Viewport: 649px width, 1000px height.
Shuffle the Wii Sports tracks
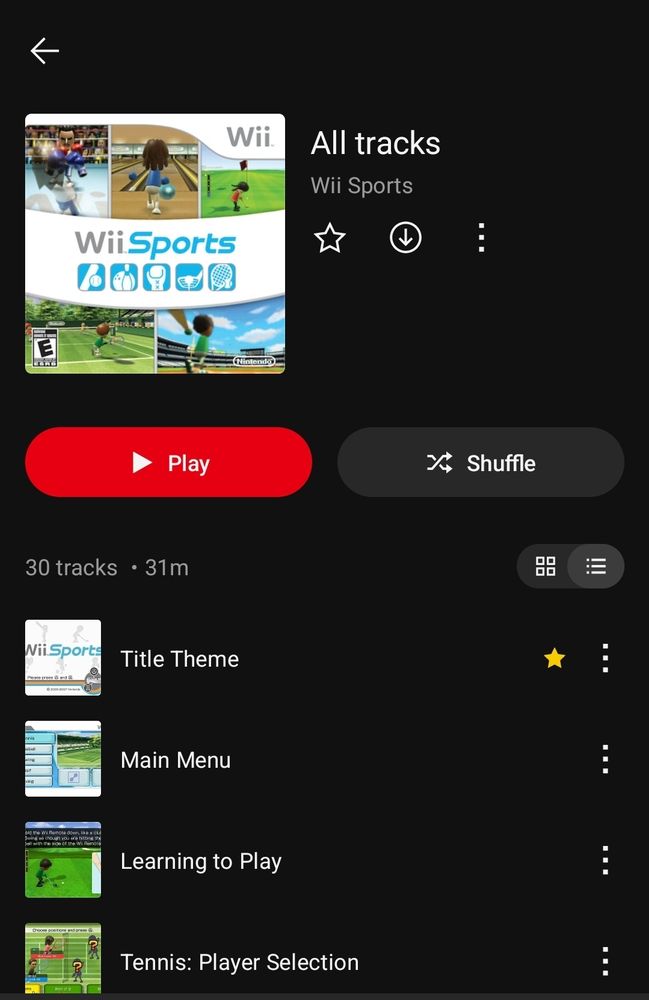pos(480,462)
